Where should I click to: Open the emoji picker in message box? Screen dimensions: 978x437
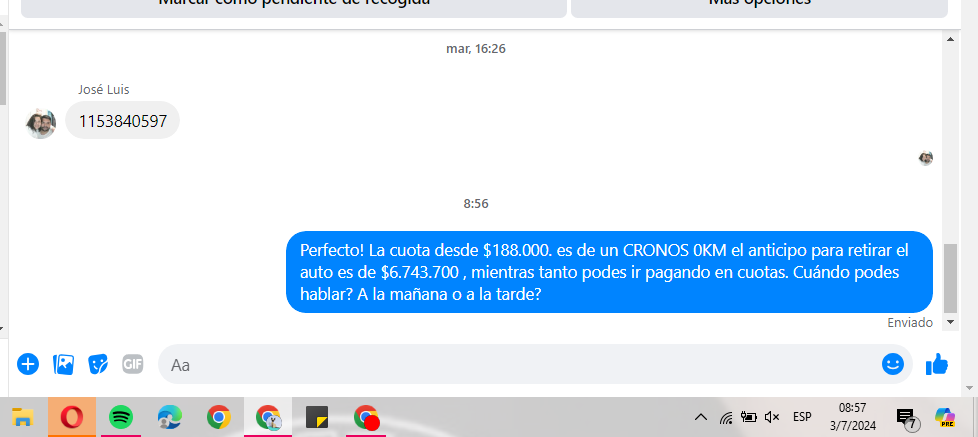point(893,364)
